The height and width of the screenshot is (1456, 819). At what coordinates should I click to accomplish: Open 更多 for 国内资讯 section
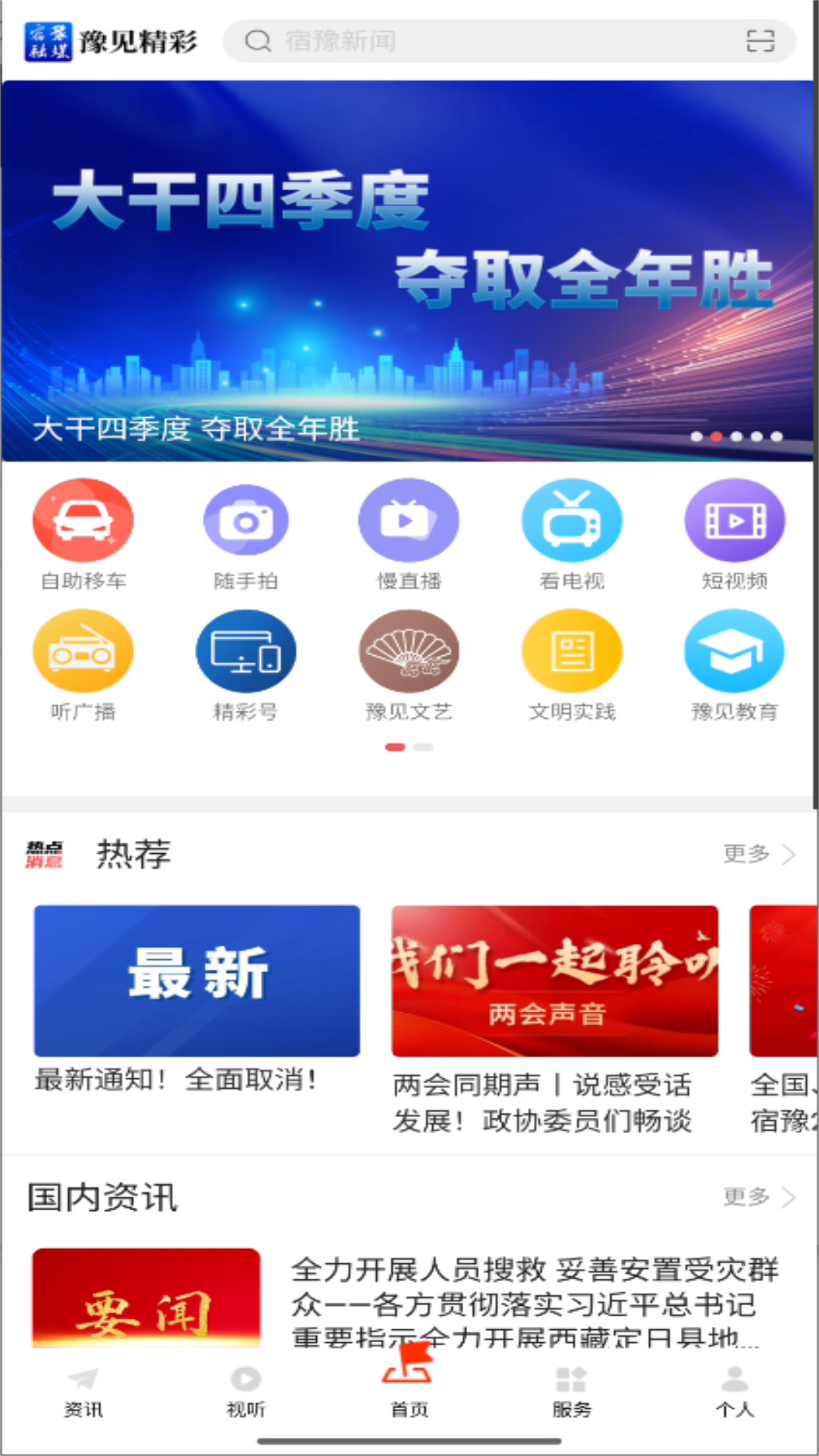tap(758, 1197)
